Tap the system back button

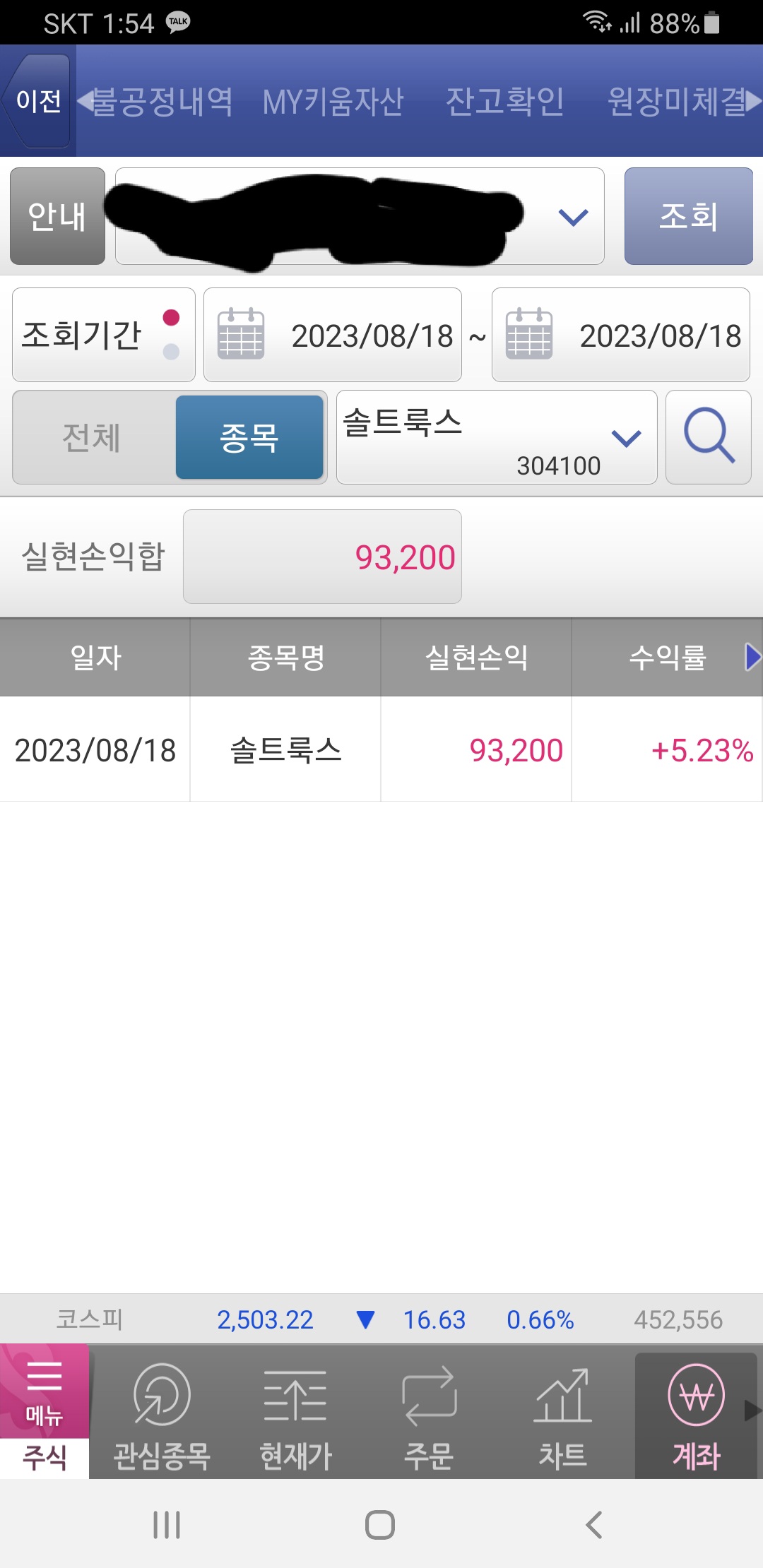pyautogui.click(x=593, y=1525)
